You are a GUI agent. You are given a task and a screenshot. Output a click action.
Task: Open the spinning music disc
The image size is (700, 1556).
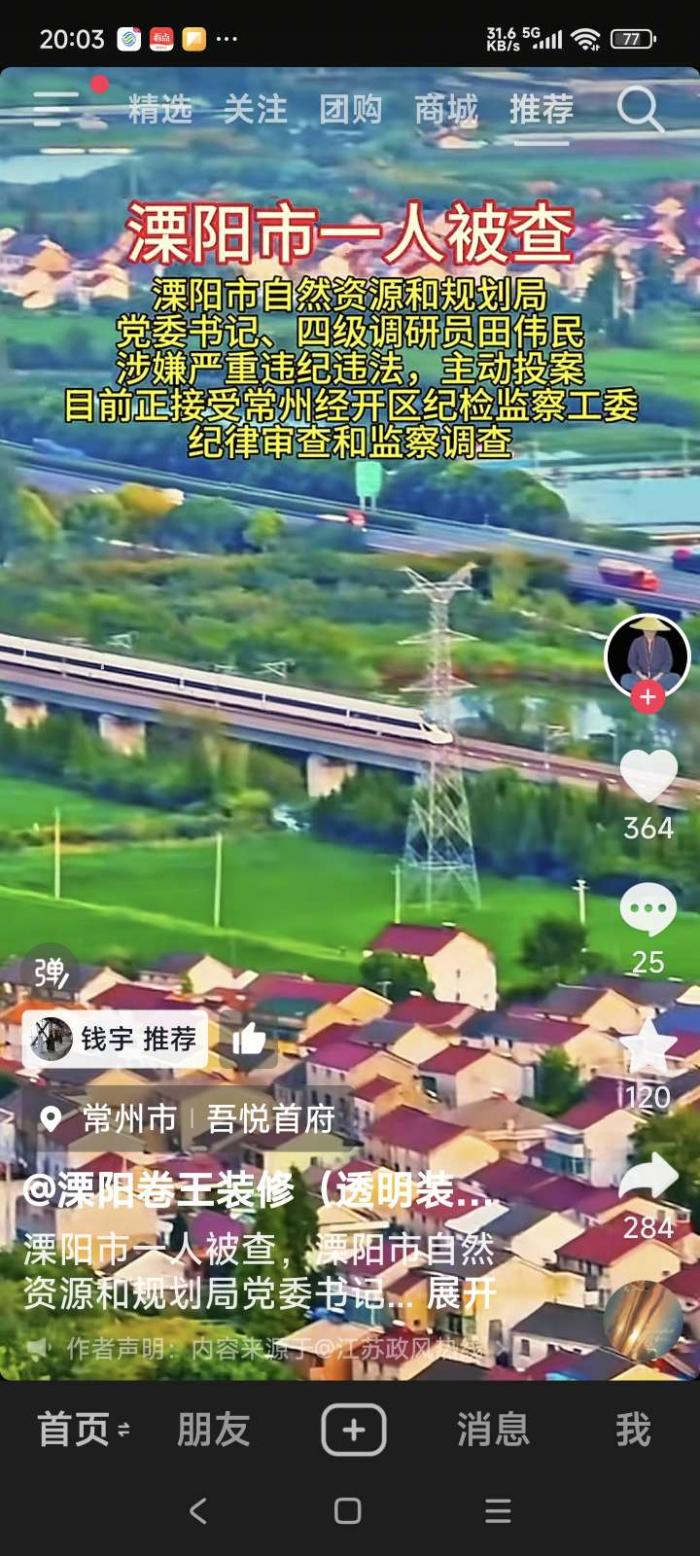(643, 1321)
